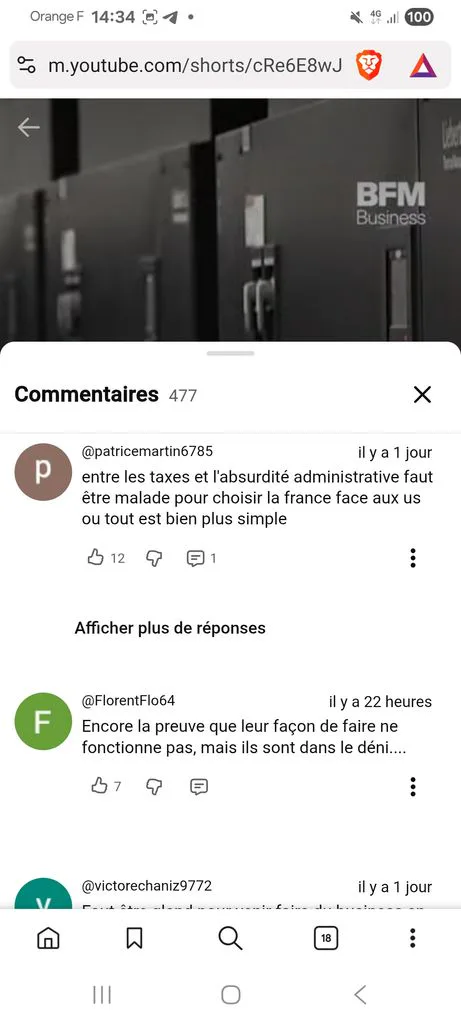Open Brave Shields lion icon
461x1024 pixels.
pos(369,65)
